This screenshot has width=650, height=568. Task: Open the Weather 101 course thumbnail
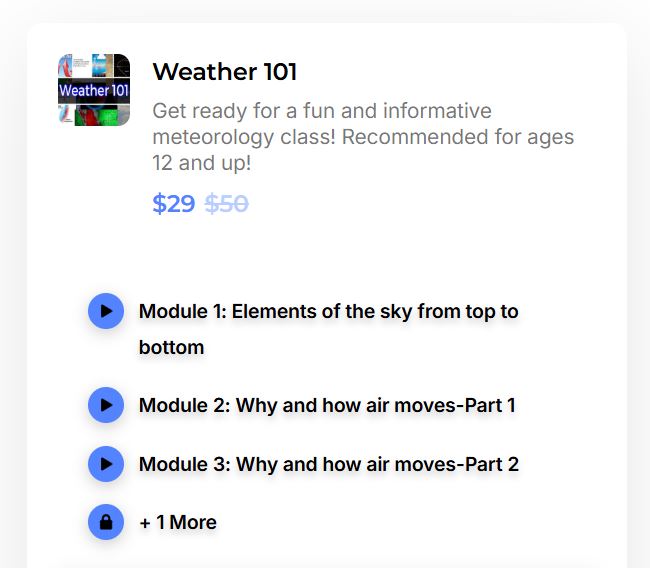tap(94, 90)
